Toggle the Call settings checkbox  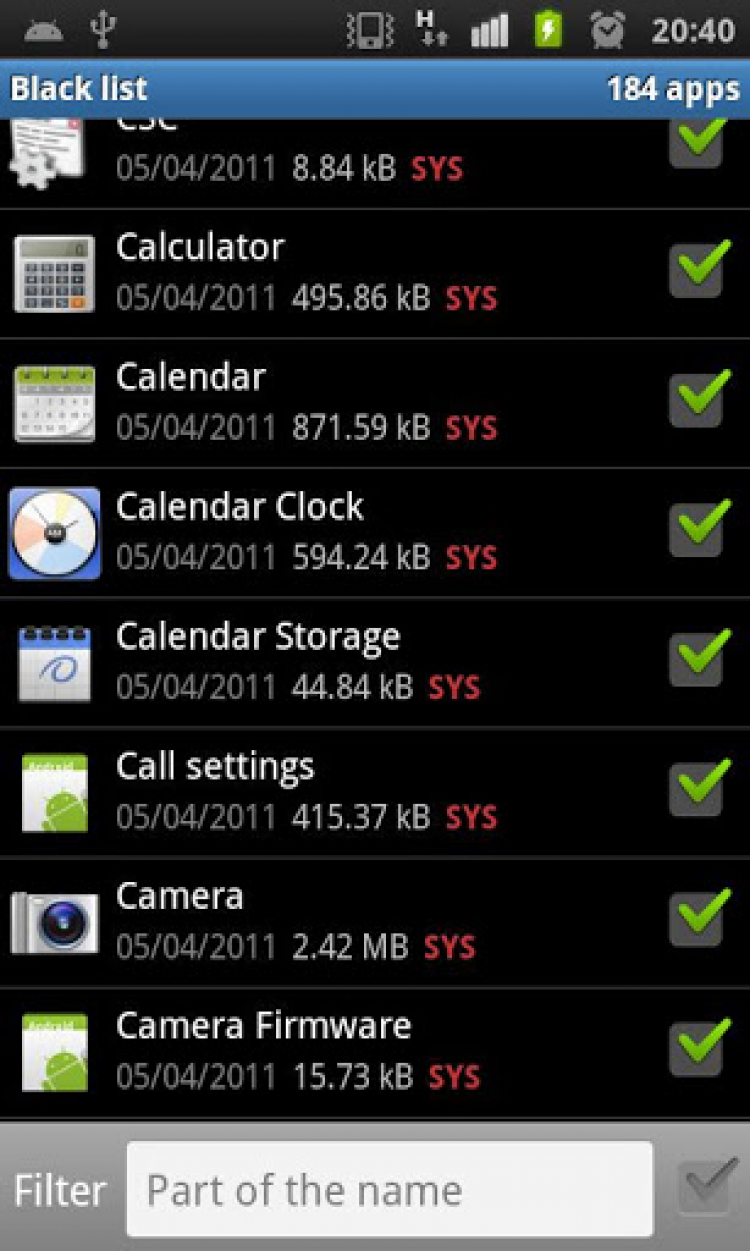[696, 790]
